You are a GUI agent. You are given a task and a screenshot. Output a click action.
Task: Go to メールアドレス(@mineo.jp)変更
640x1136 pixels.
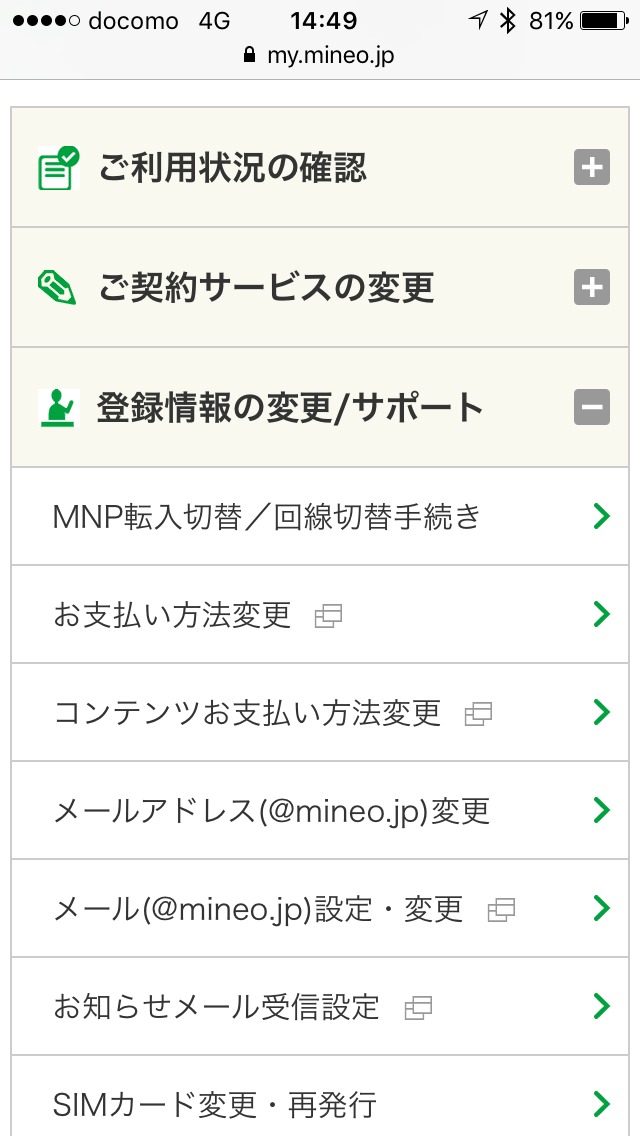[320, 810]
